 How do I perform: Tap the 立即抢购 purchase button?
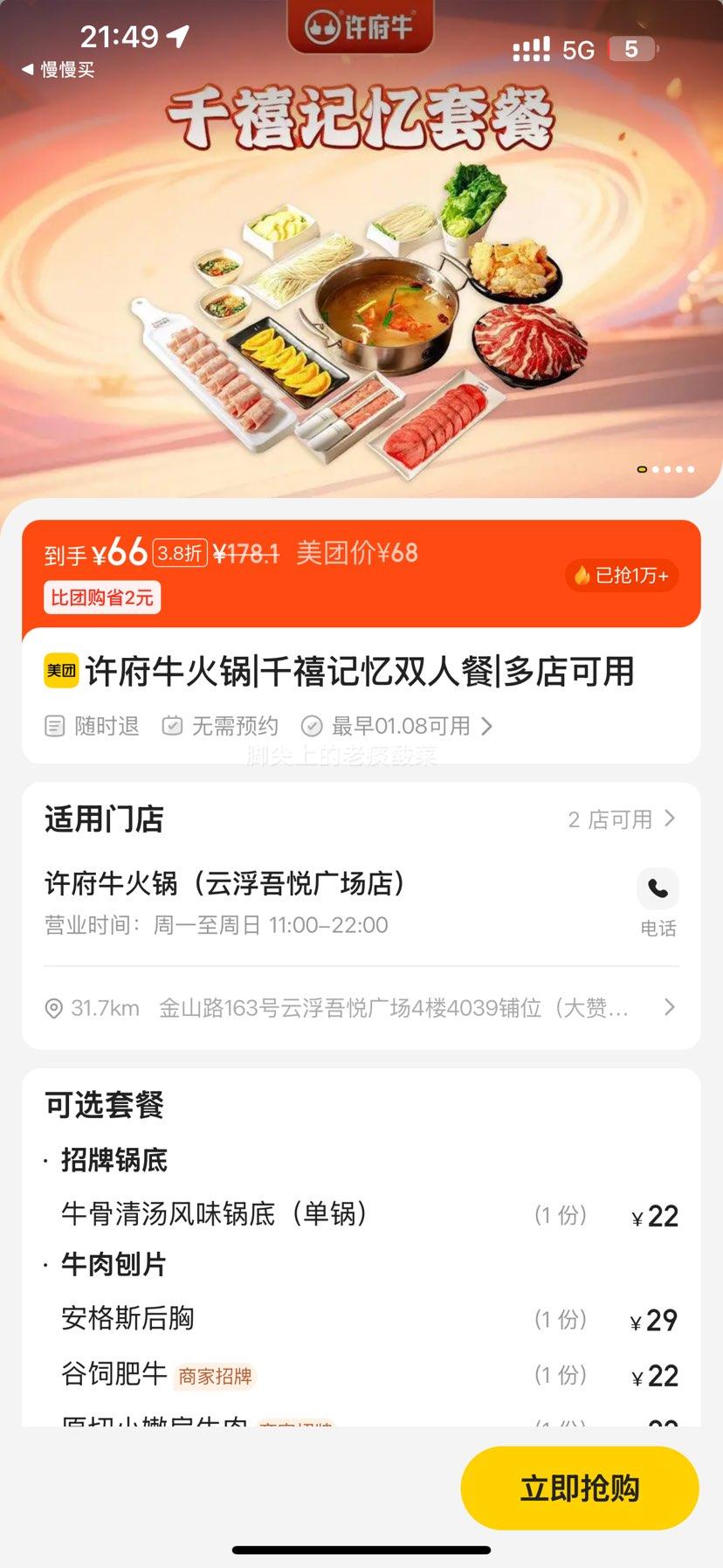coord(579,1487)
